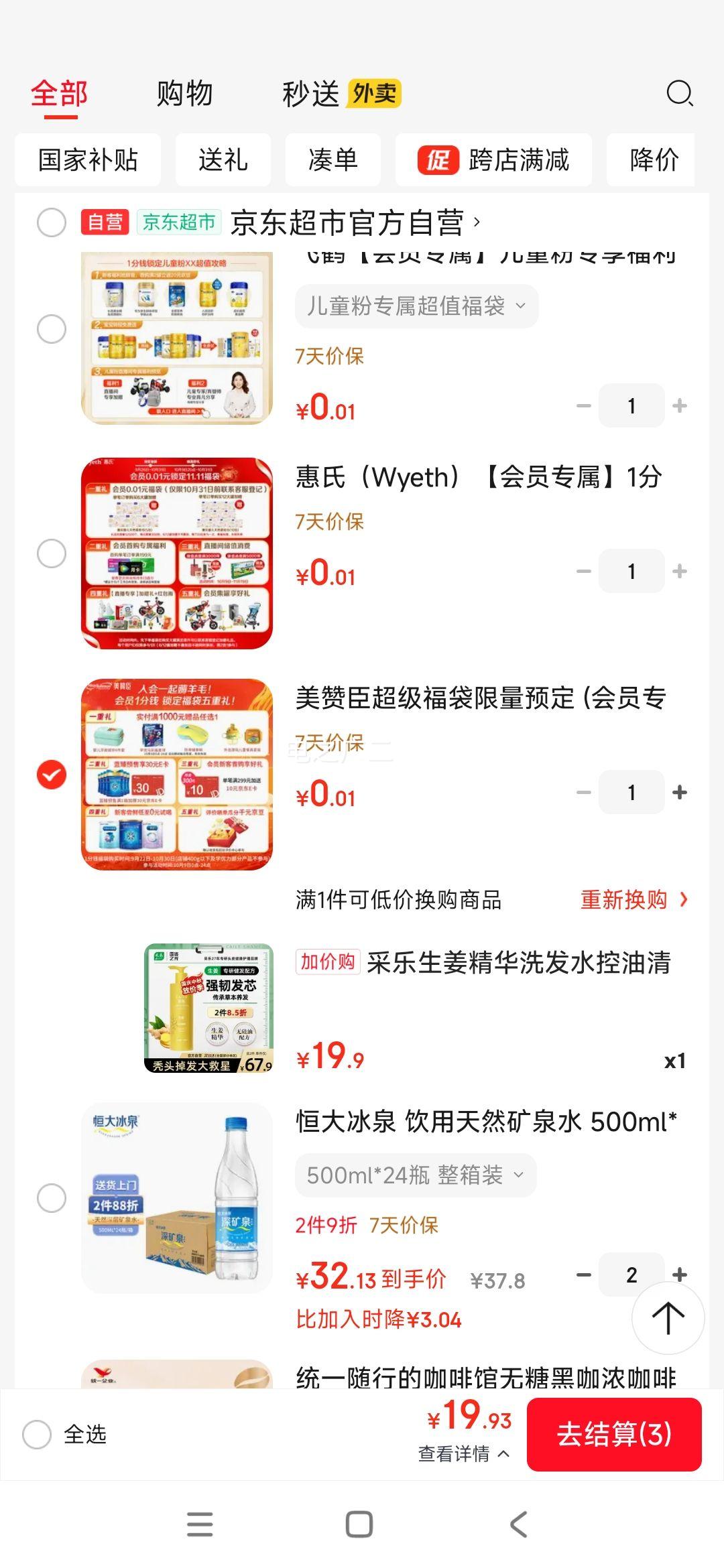Open 京东超市官方自营 store page
Viewport: 724px width, 1568px height.
(355, 222)
